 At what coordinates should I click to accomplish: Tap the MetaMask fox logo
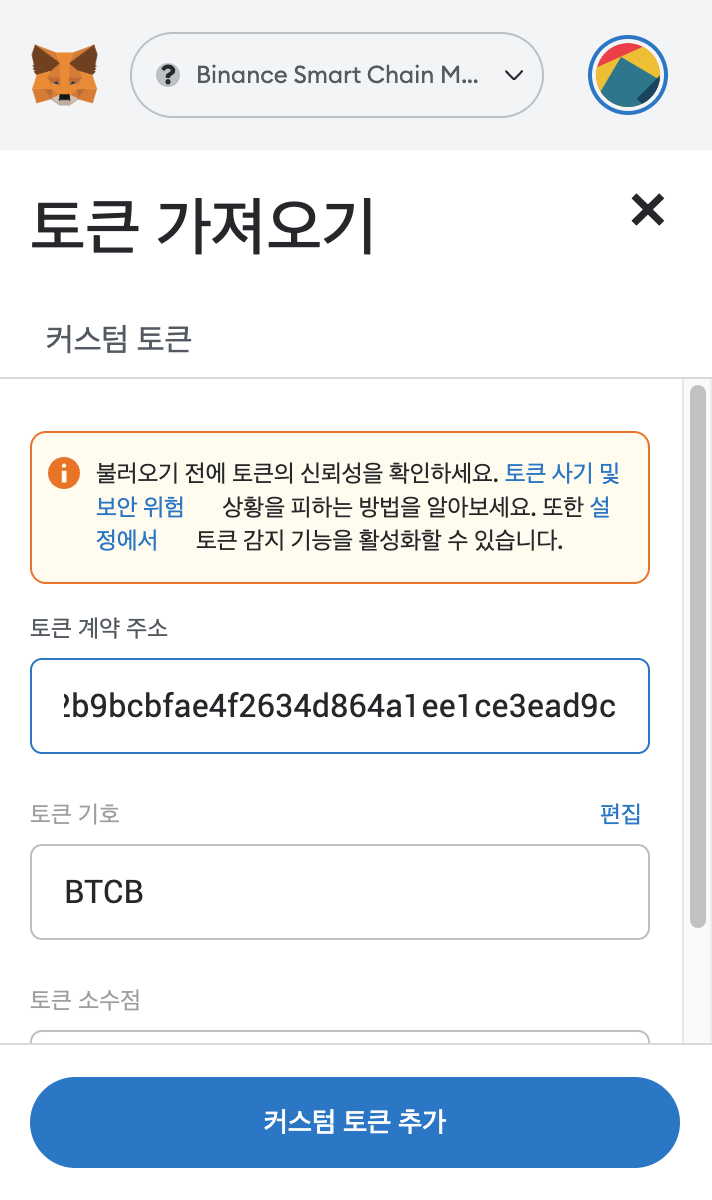tap(65, 75)
